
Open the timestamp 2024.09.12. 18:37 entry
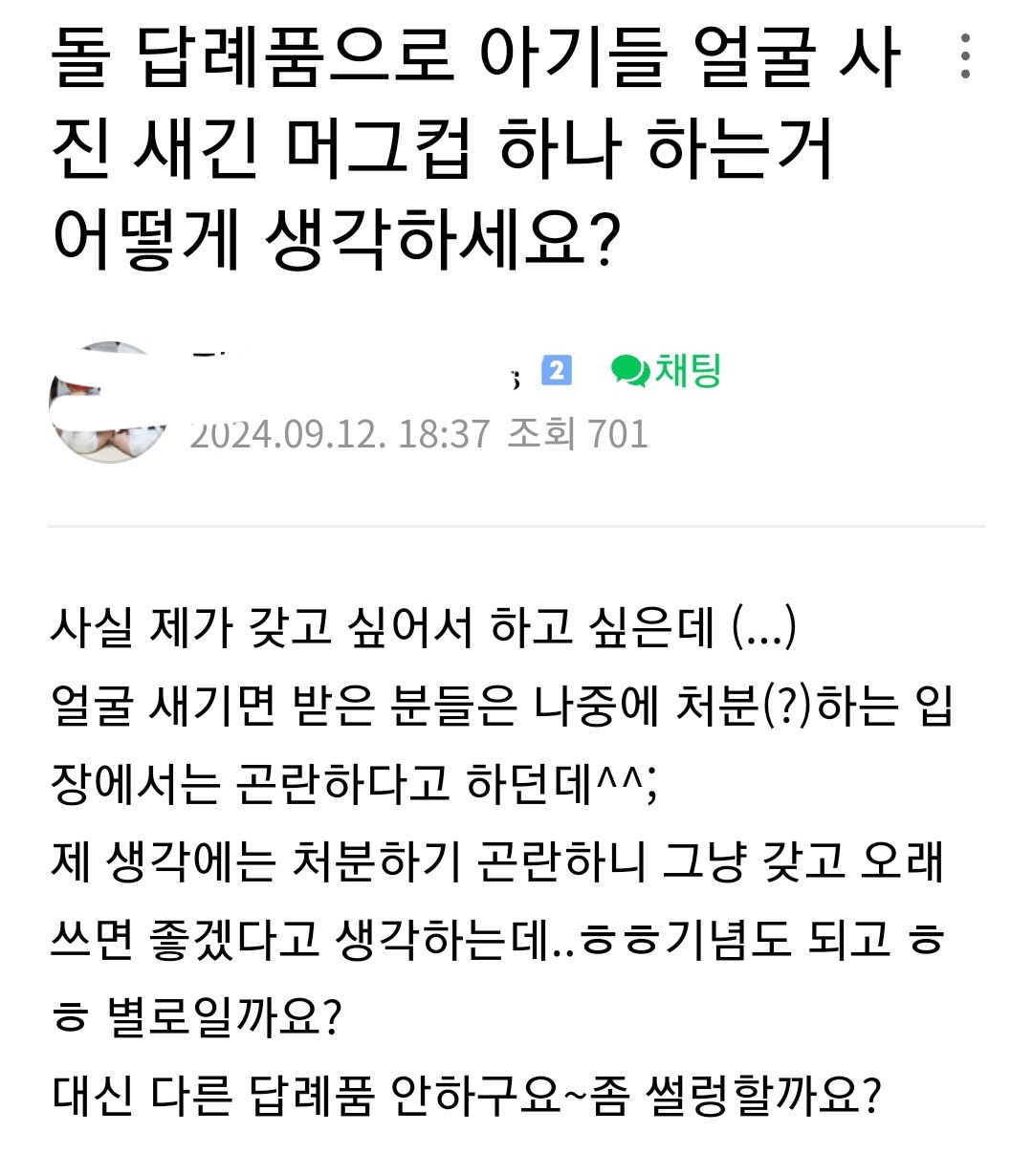tap(340, 435)
